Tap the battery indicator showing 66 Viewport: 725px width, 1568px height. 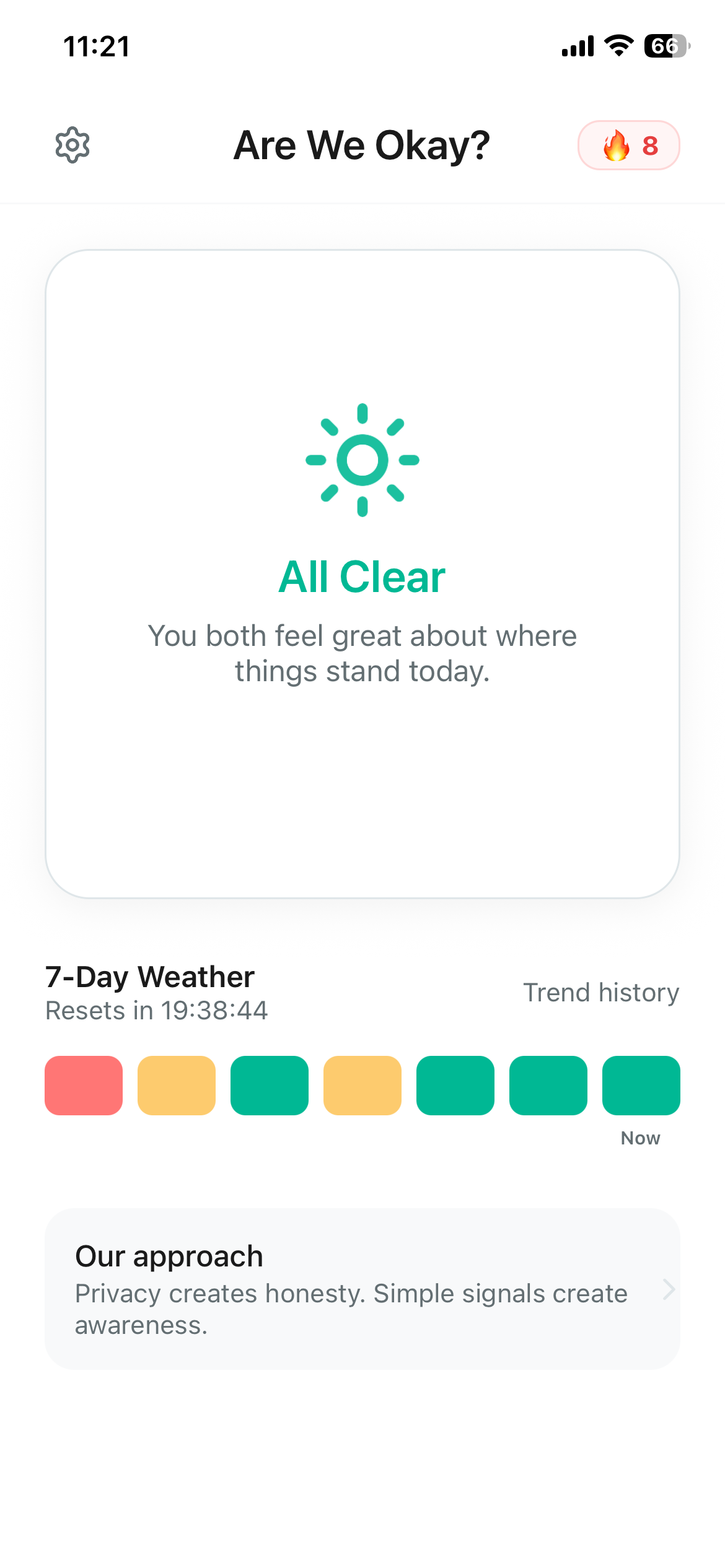tap(666, 45)
